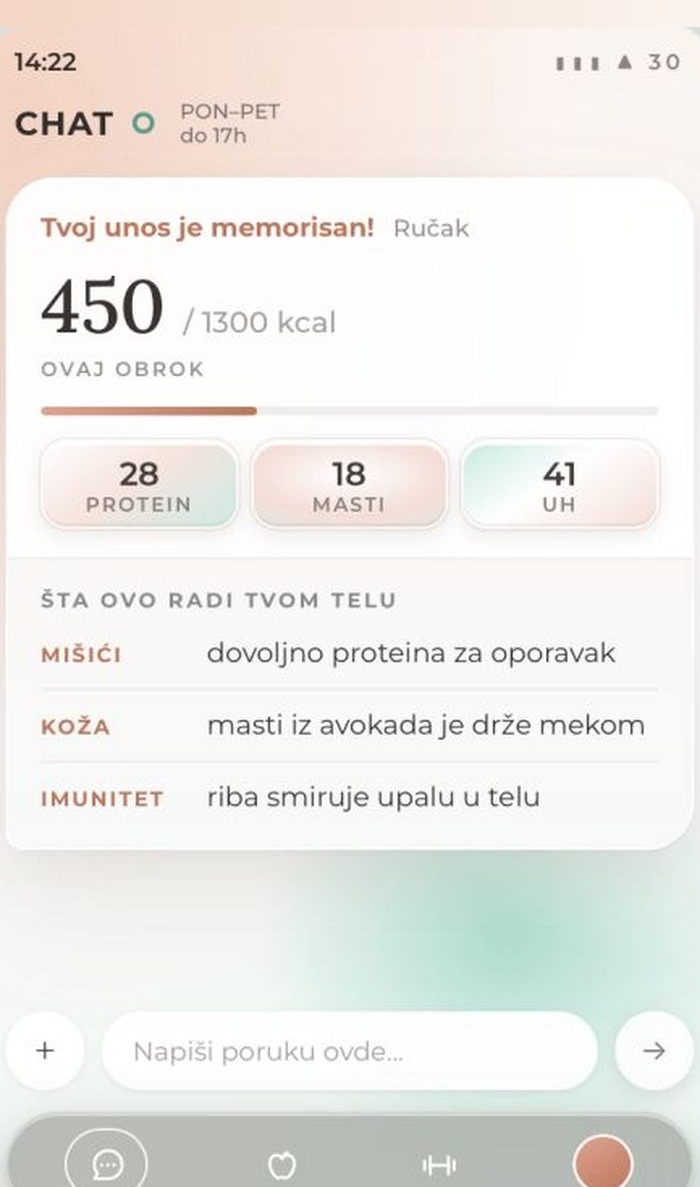Focus the 'Napiši poruku ovde...' message field
The height and width of the screenshot is (1187, 700).
[350, 1051]
